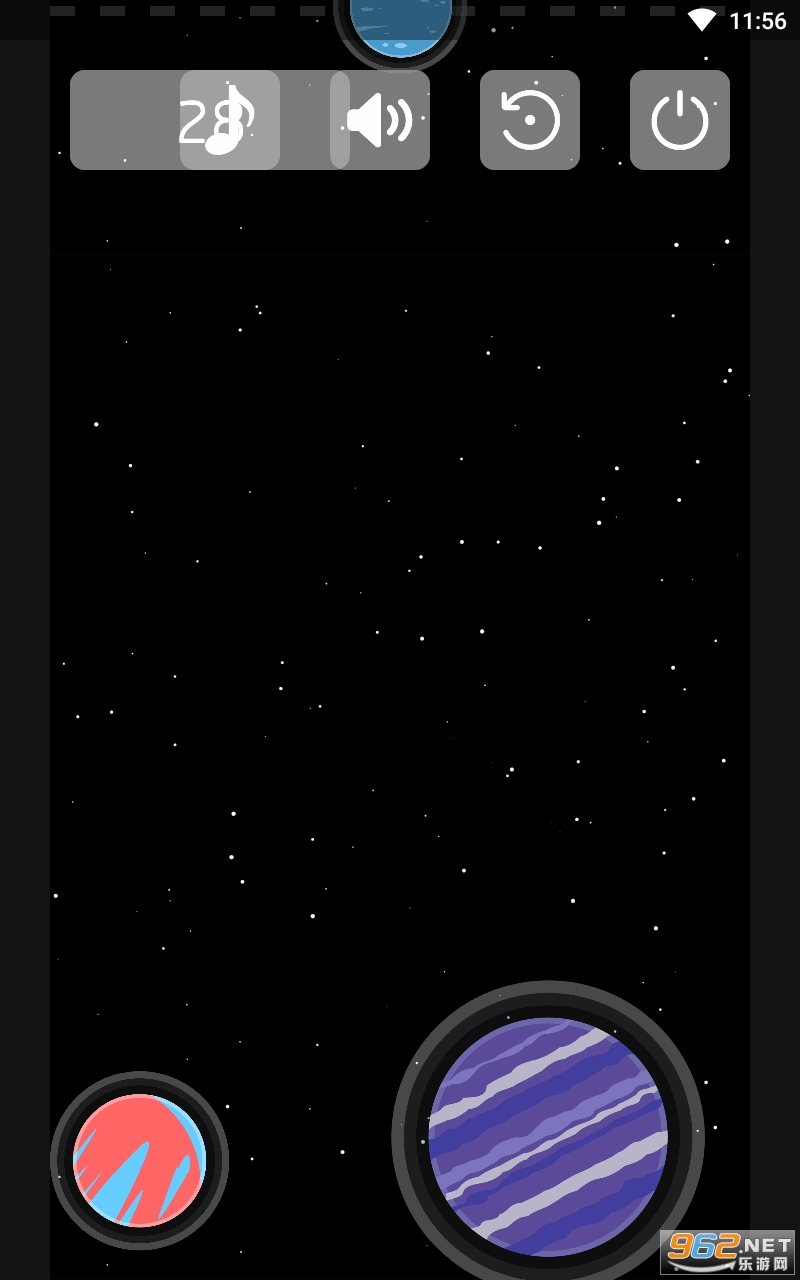Mute the sound effects speaker

(380, 120)
